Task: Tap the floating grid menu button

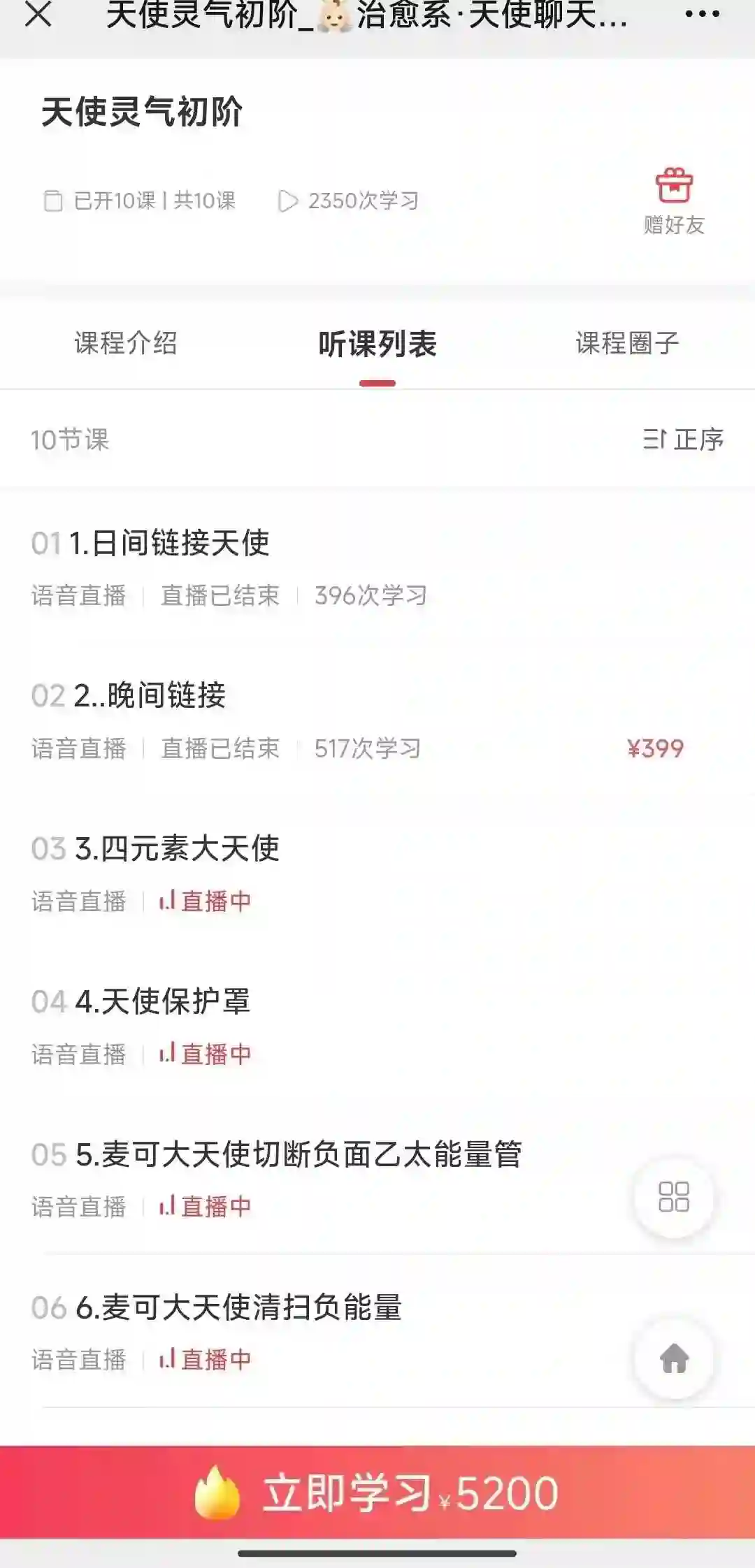Action: tap(674, 1197)
